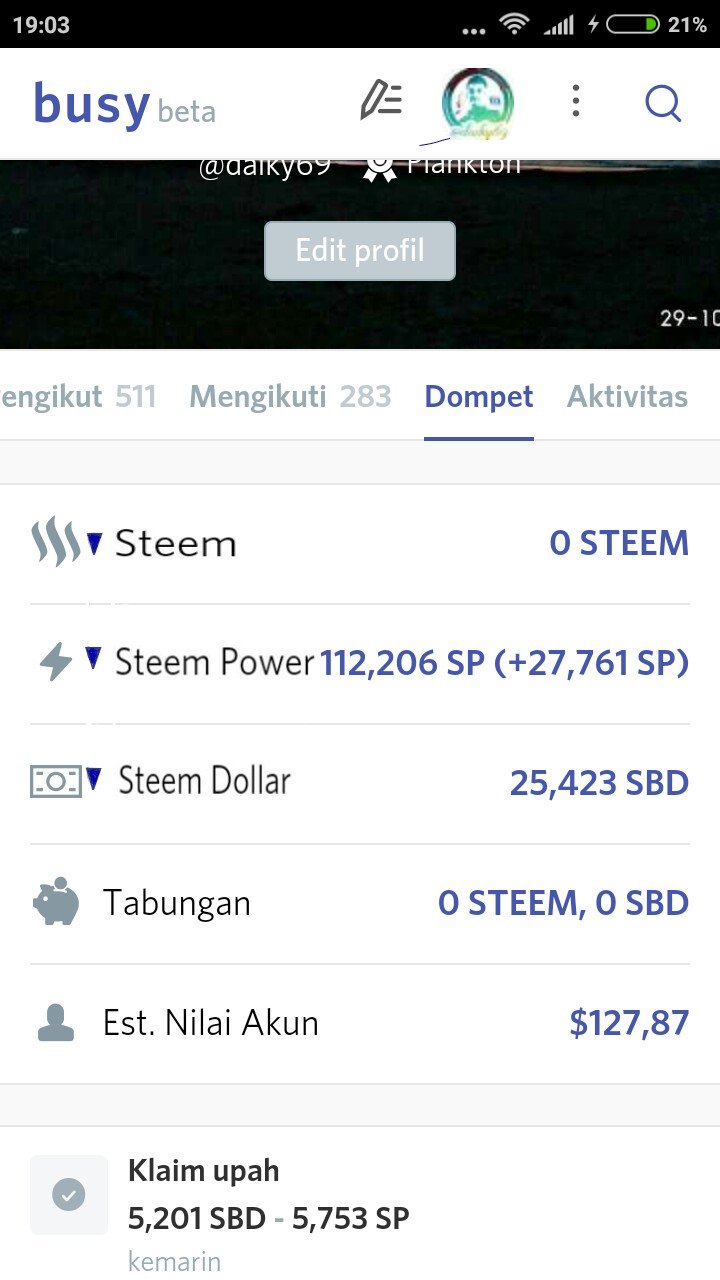Expand the Steem Dollar dropdown arrow
This screenshot has height=1280, width=720.
pyautogui.click(x=94, y=778)
